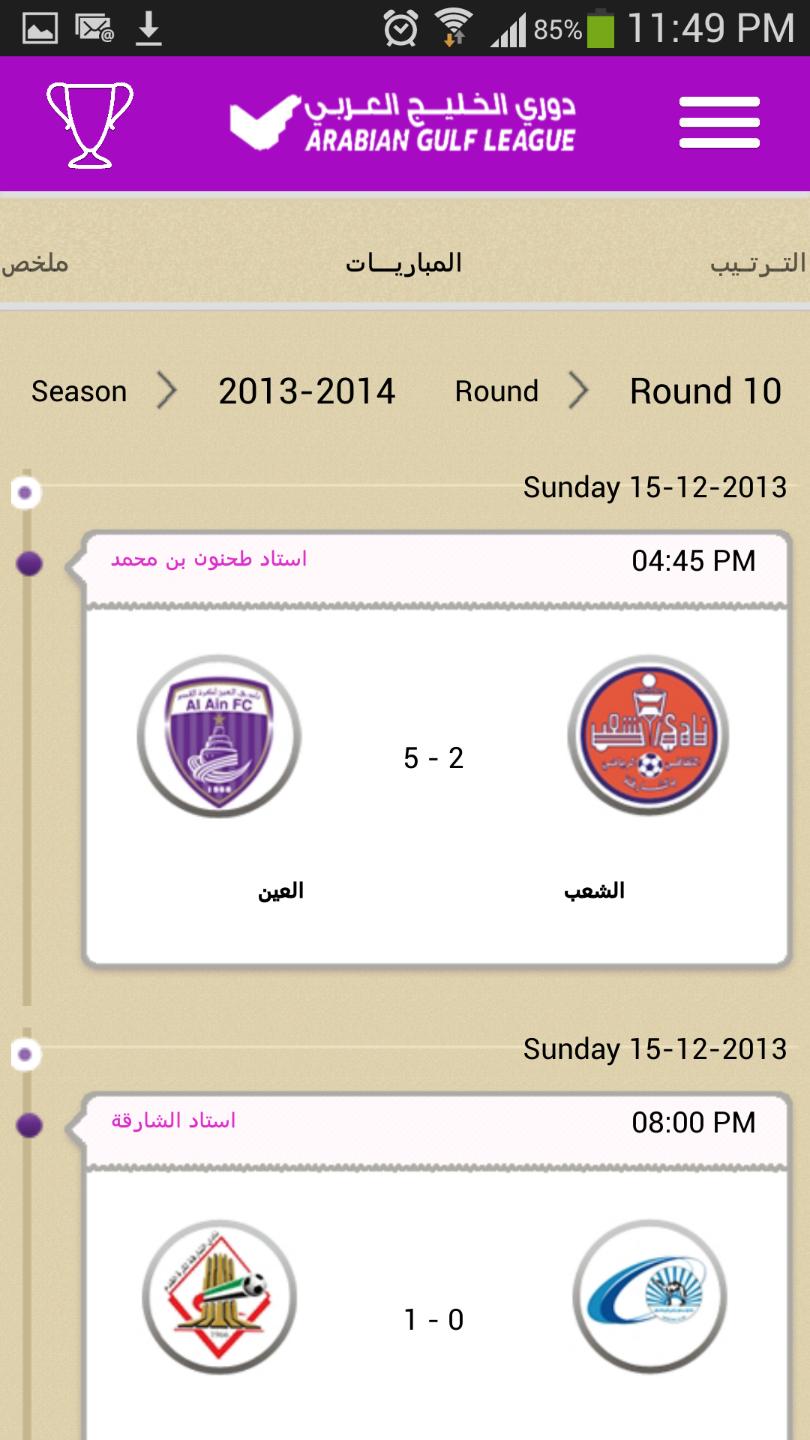Select the المباريات matches tab

(x=404, y=264)
